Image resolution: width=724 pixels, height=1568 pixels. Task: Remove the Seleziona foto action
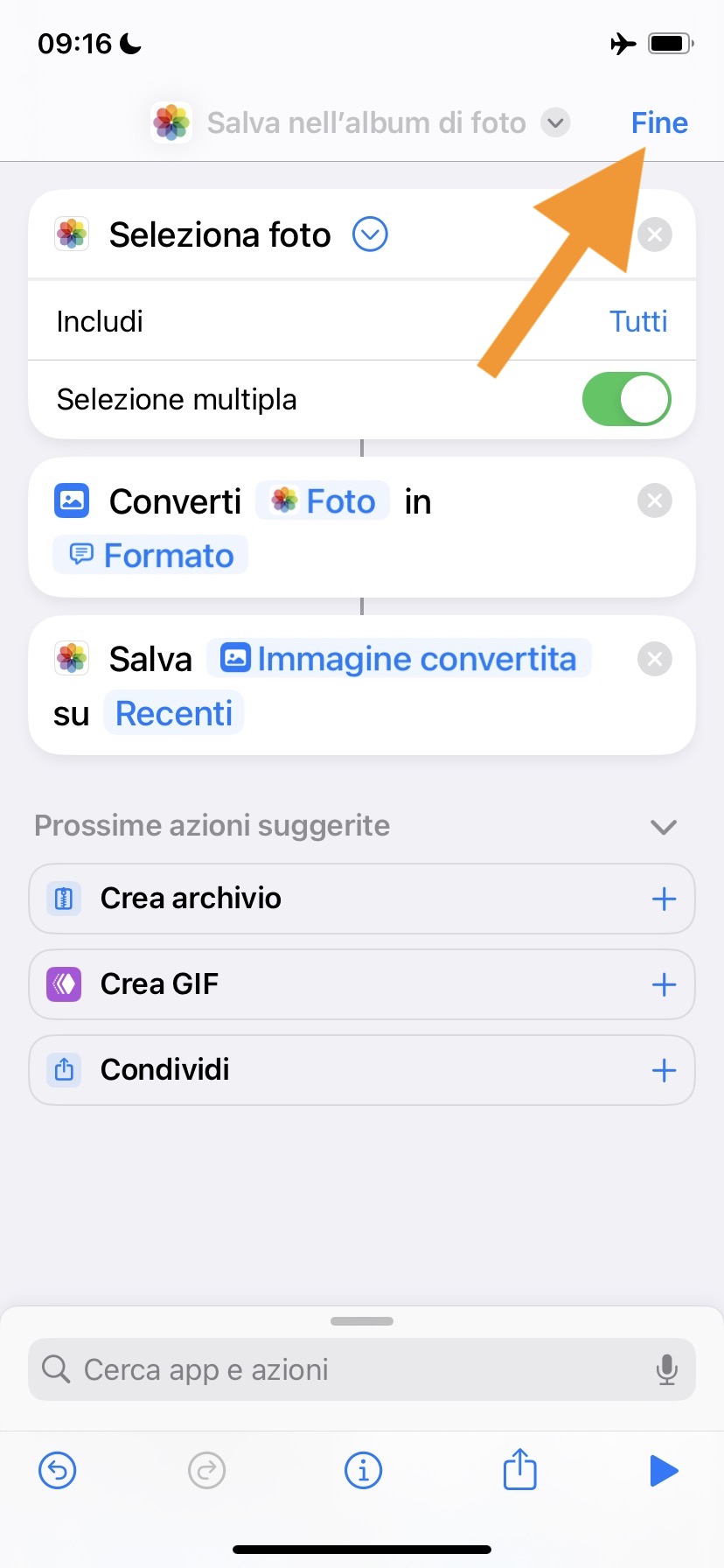(x=654, y=234)
